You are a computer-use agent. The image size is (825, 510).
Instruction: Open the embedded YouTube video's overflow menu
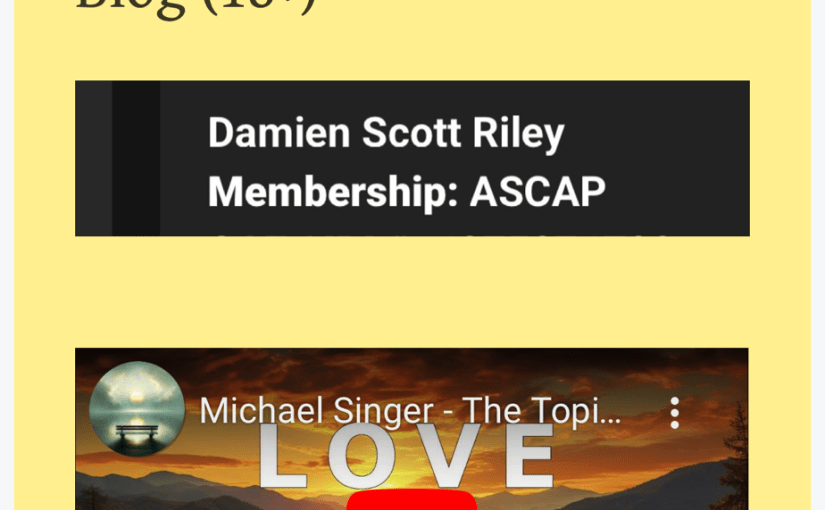[675, 412]
